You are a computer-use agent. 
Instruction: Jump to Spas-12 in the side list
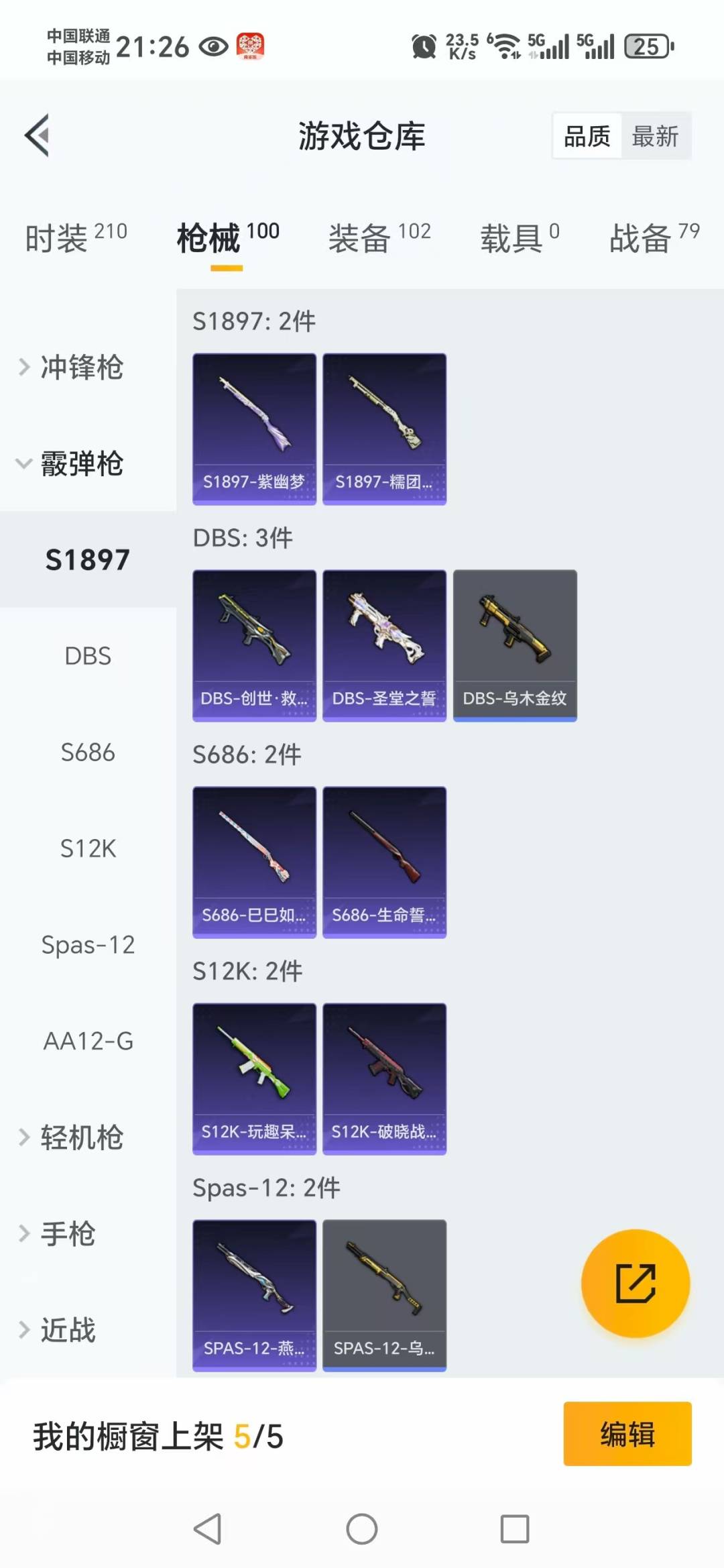pyautogui.click(x=88, y=945)
